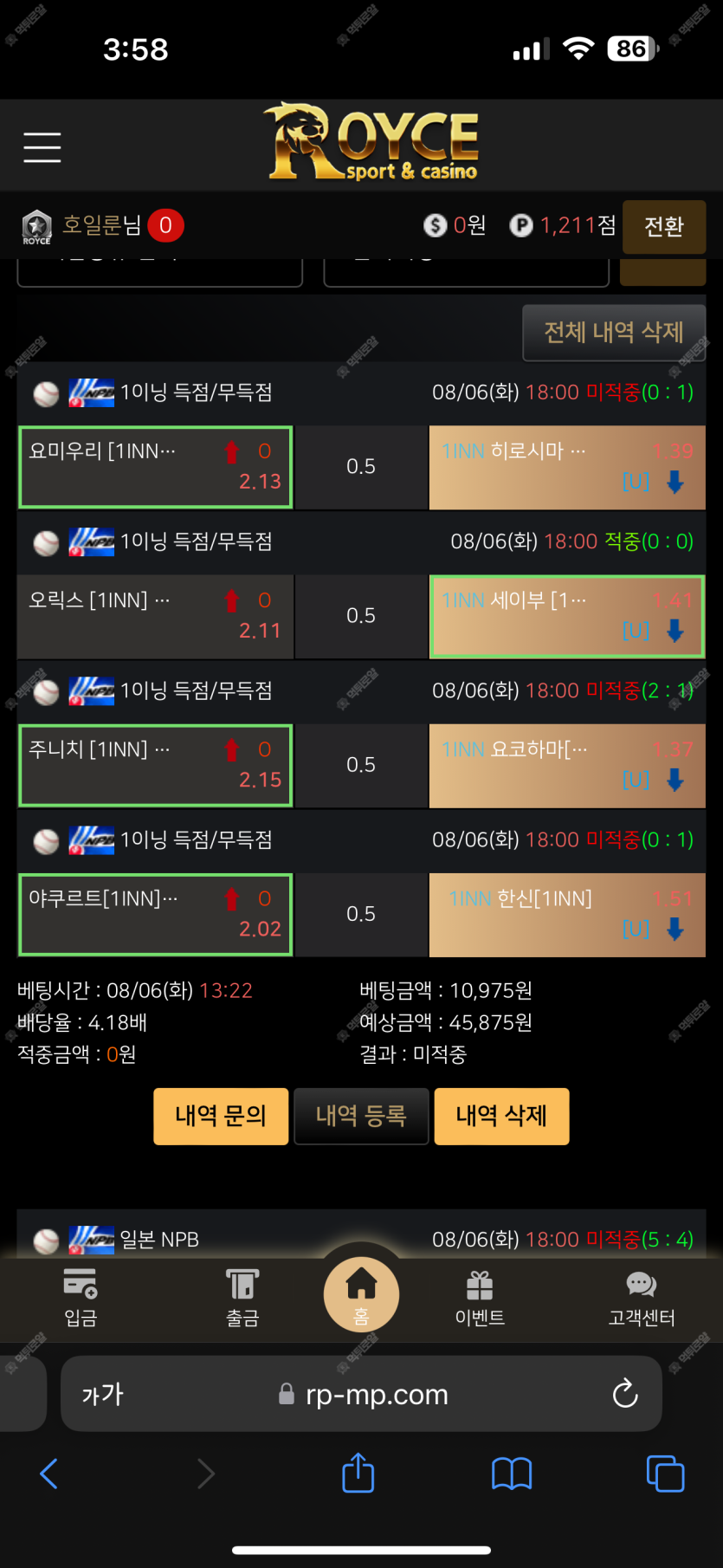
Task: Tap the 전환 points convert button
Action: pos(663,226)
